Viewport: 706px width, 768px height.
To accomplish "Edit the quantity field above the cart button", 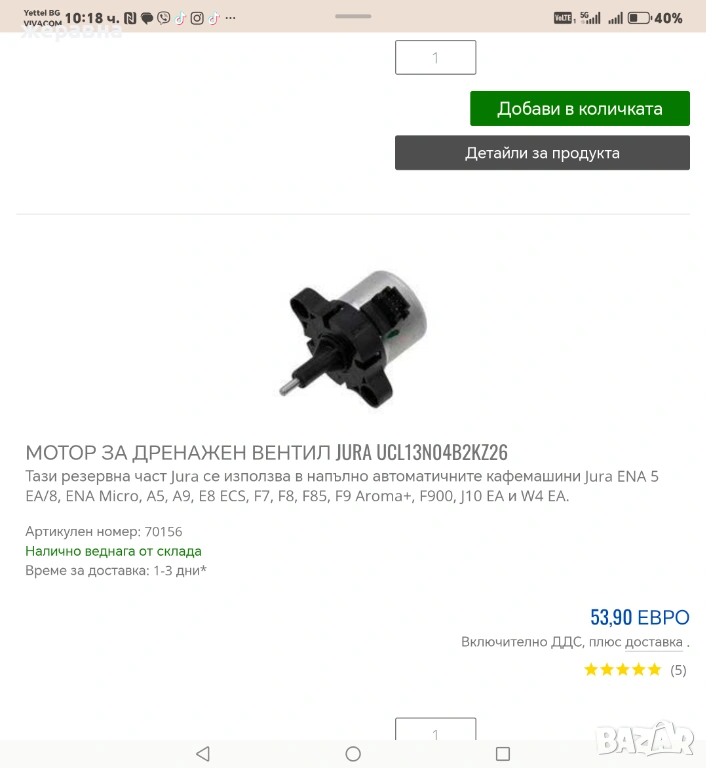I will coord(435,58).
